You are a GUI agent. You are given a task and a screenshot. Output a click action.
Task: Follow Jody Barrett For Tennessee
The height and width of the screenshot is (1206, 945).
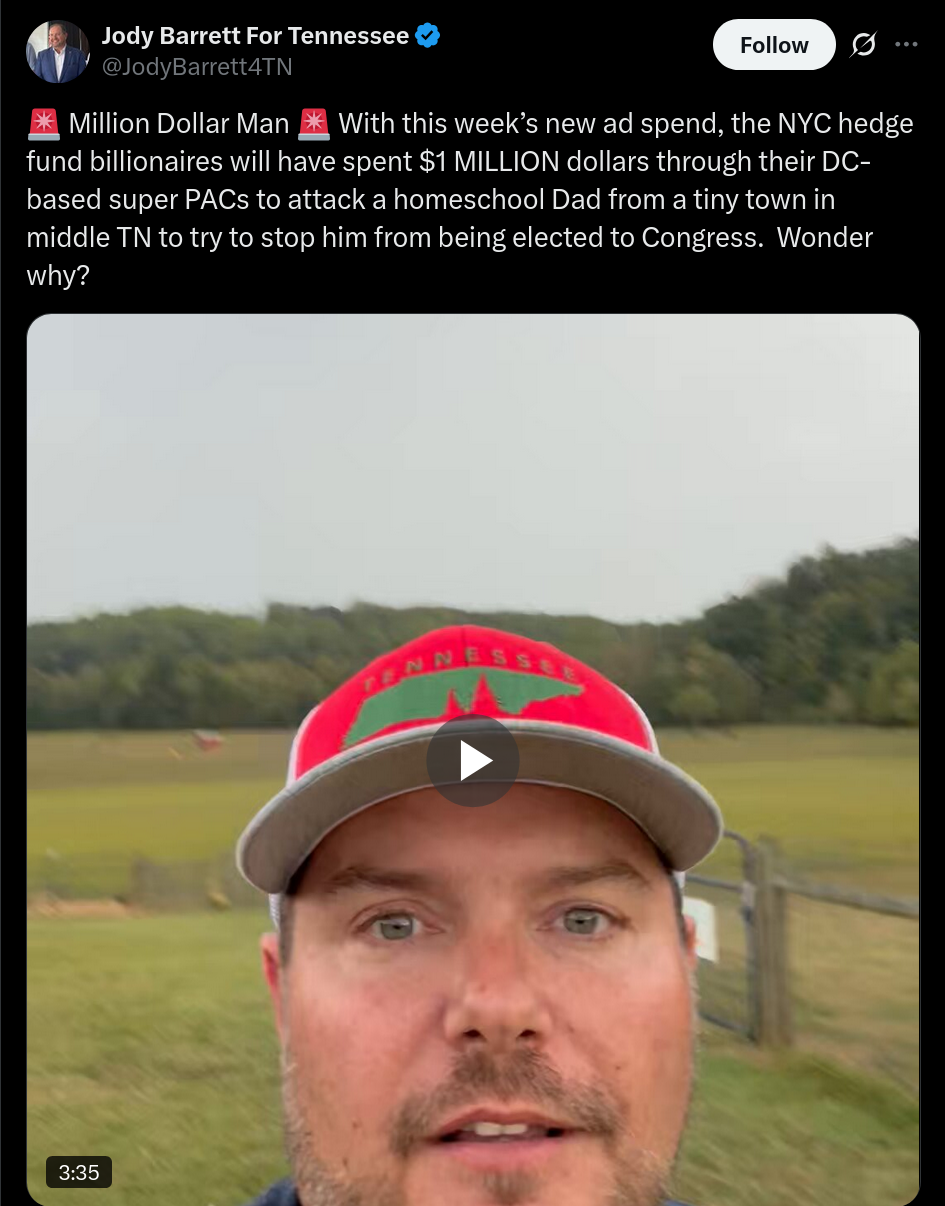pos(773,45)
